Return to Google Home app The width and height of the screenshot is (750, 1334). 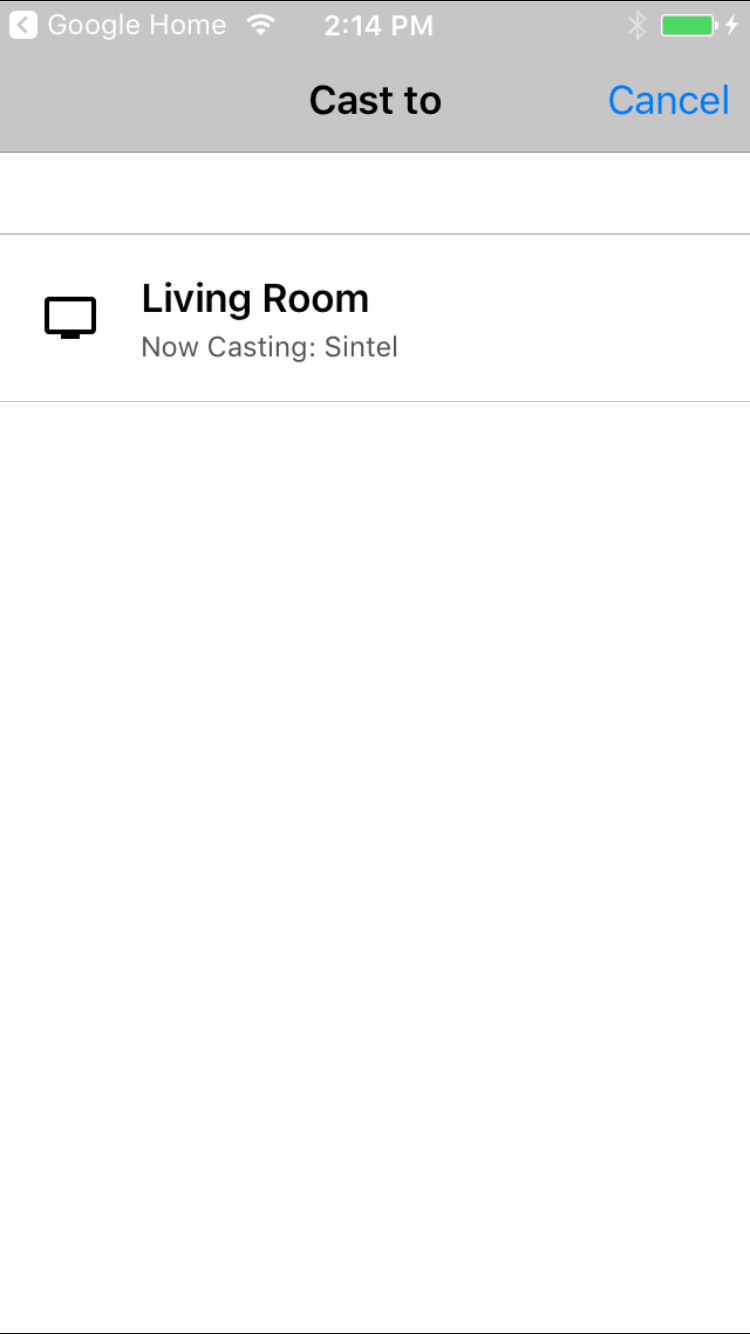[118, 25]
